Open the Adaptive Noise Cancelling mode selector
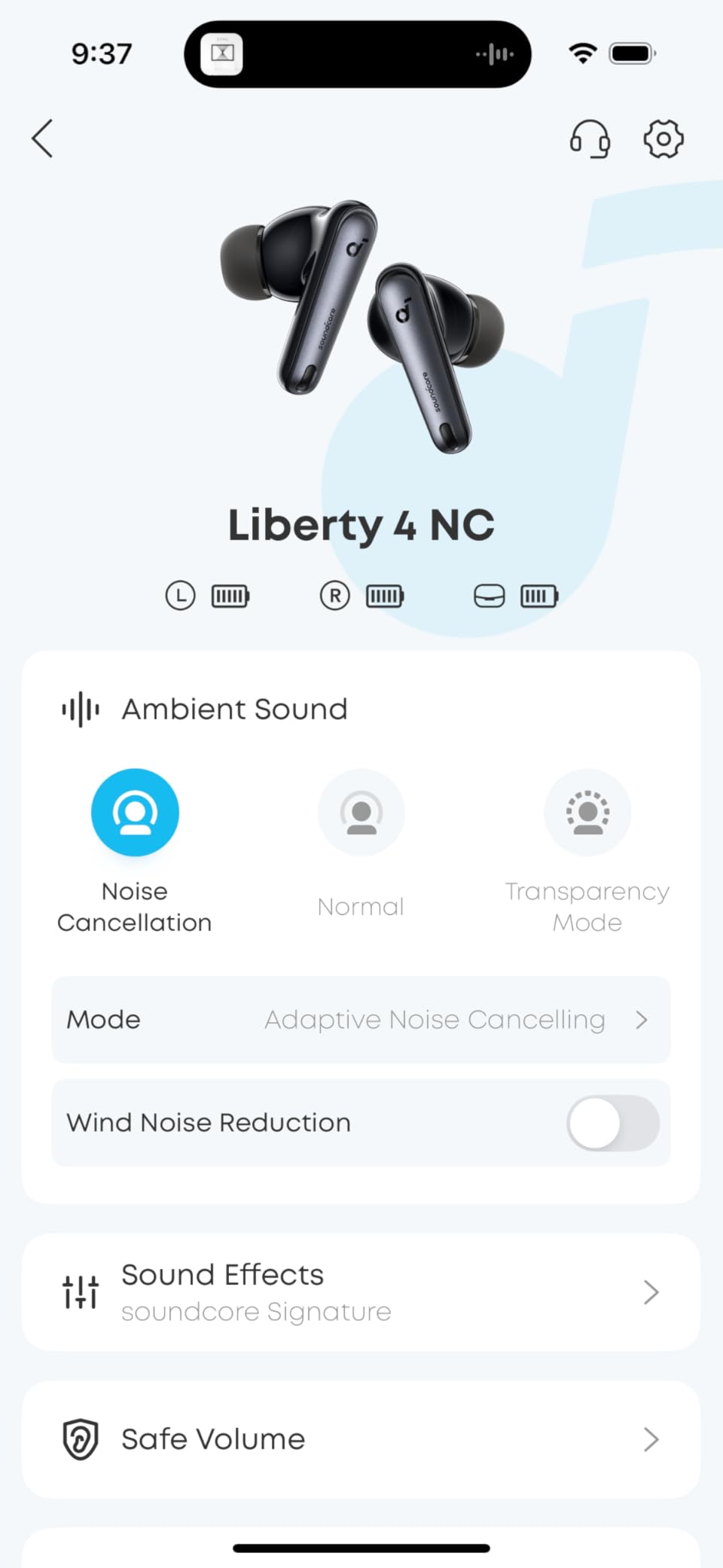The width and height of the screenshot is (723, 1568). click(360, 1020)
